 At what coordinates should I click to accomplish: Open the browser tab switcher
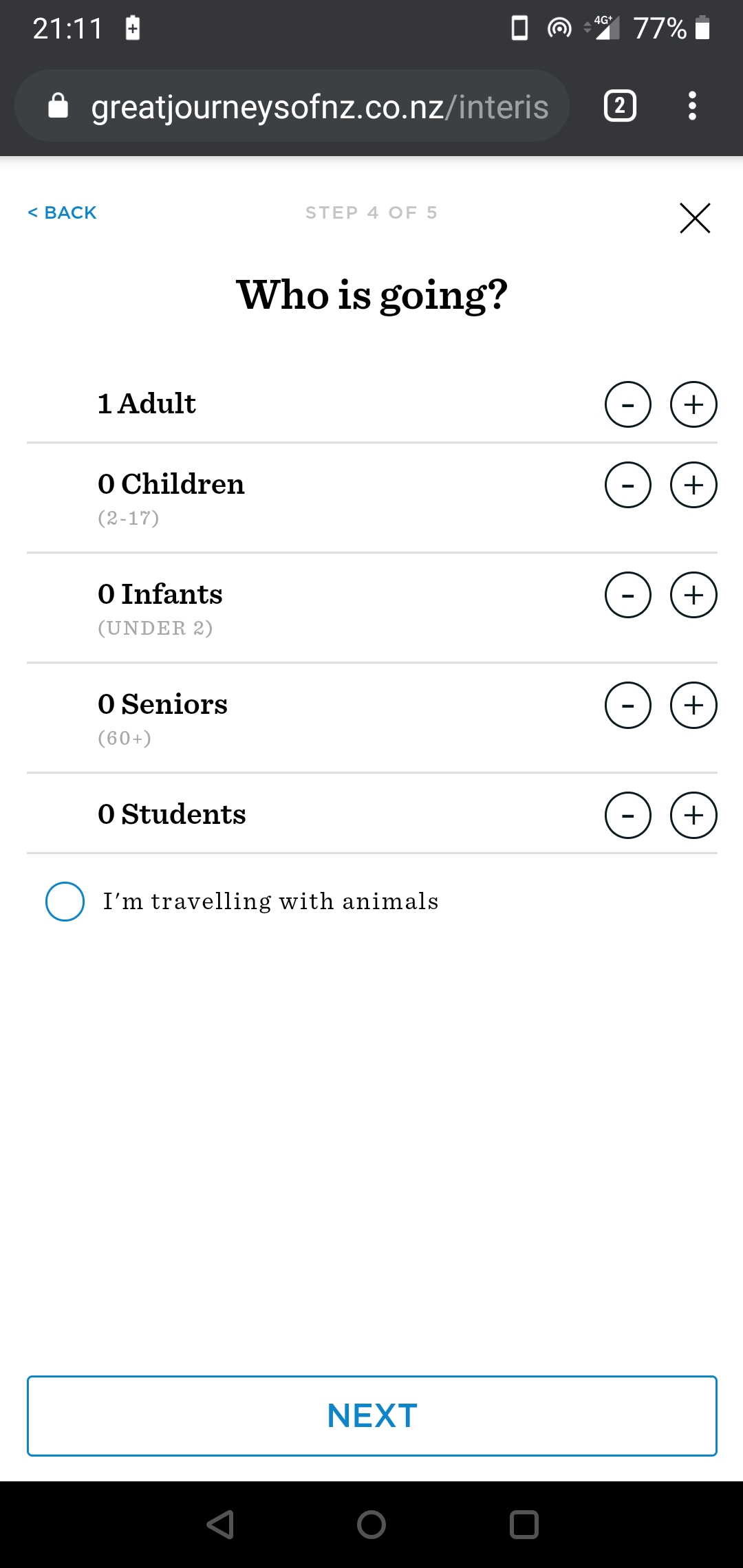[x=620, y=106]
